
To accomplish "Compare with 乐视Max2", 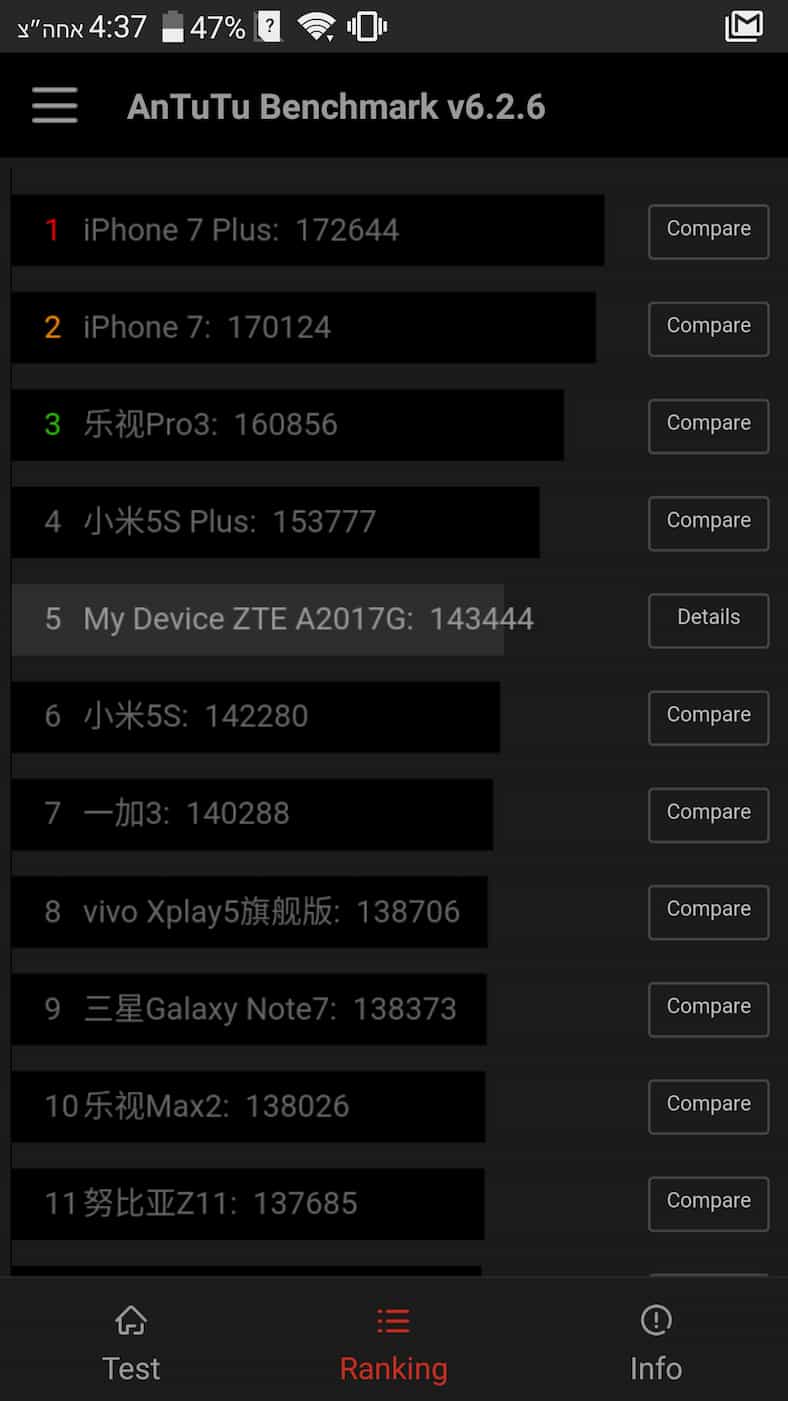I will coord(708,1105).
